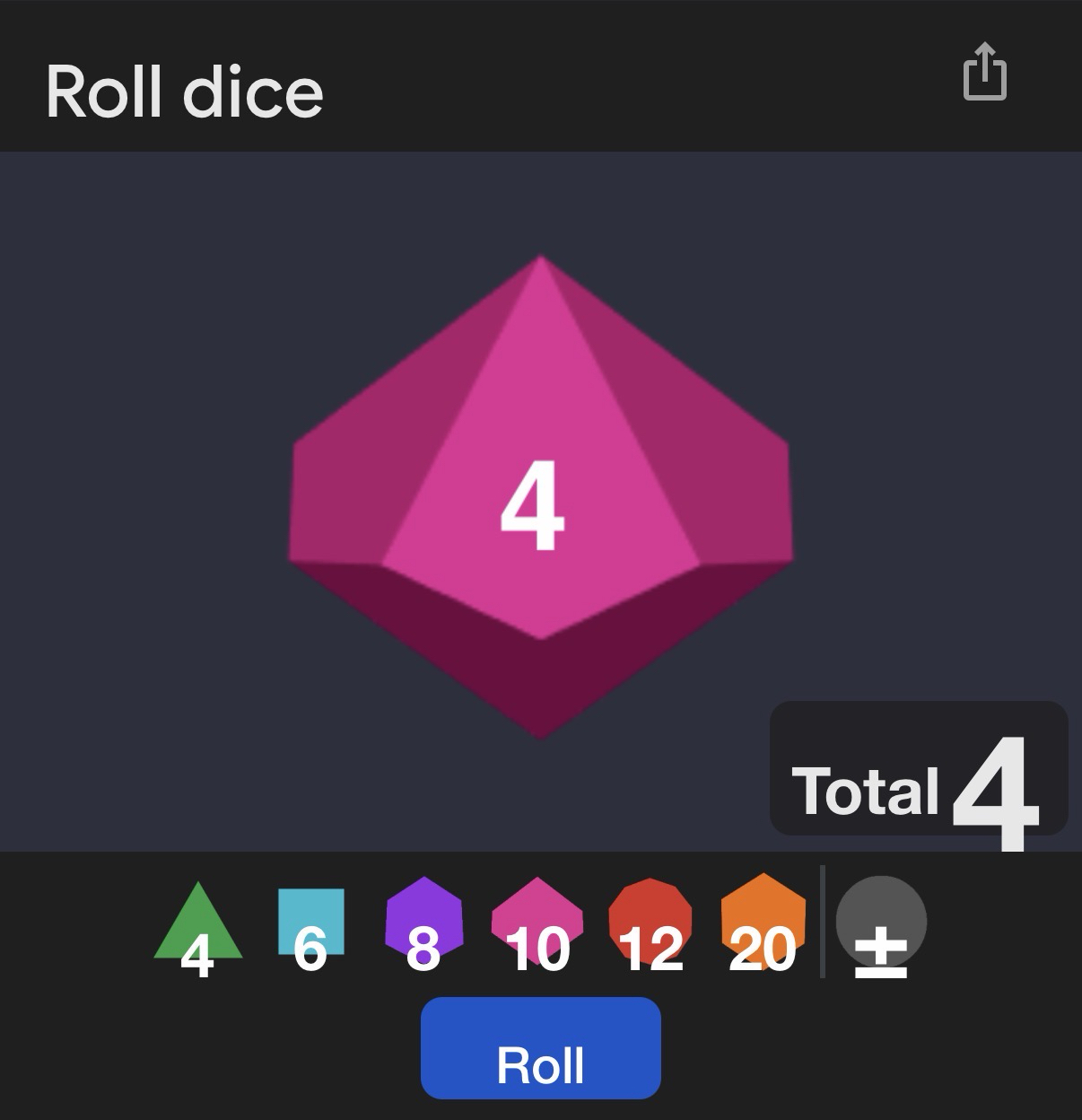Tap the blue Roll button
Image resolution: width=1082 pixels, height=1120 pixels.
pyautogui.click(x=540, y=1047)
